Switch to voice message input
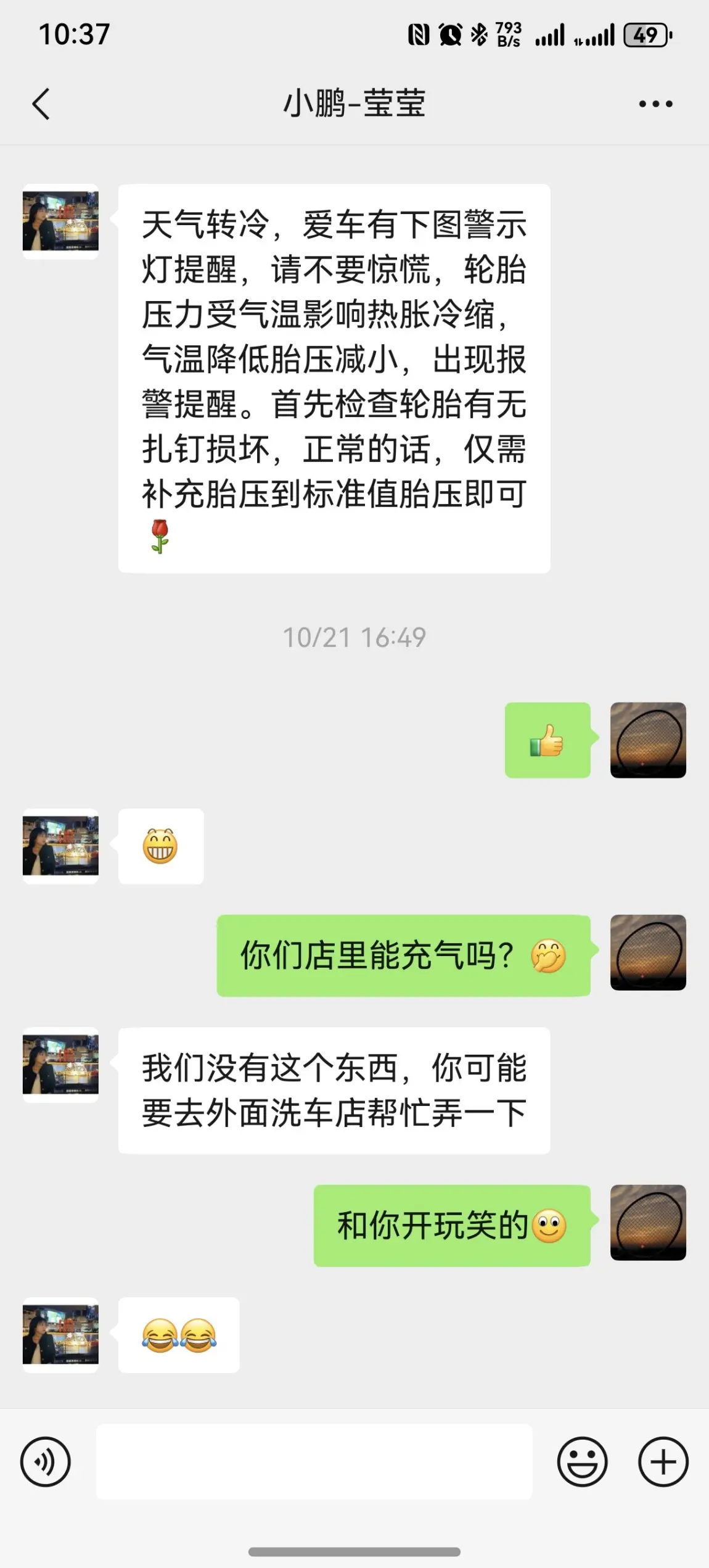709x1568 pixels. tap(46, 1461)
